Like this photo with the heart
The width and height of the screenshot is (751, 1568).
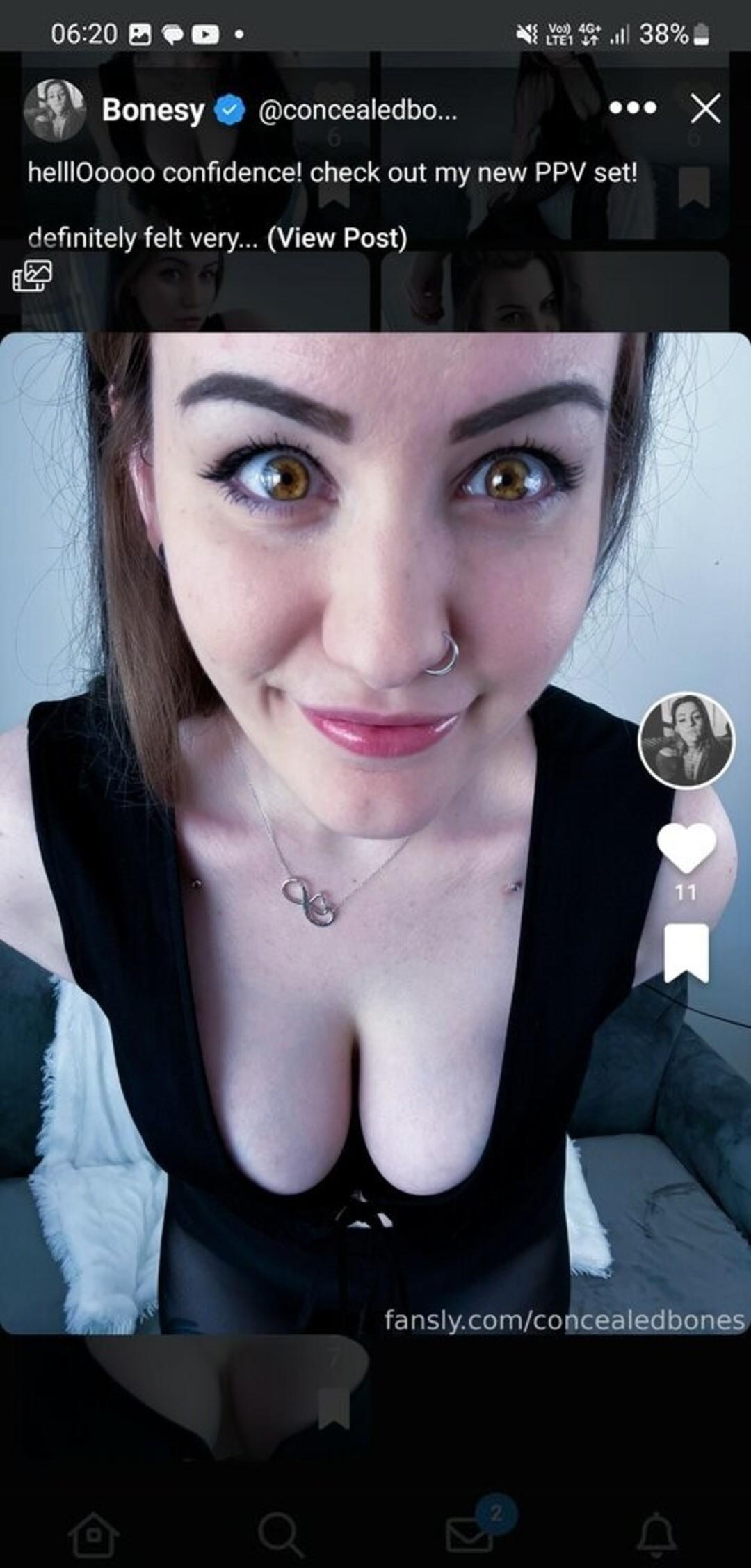[686, 848]
